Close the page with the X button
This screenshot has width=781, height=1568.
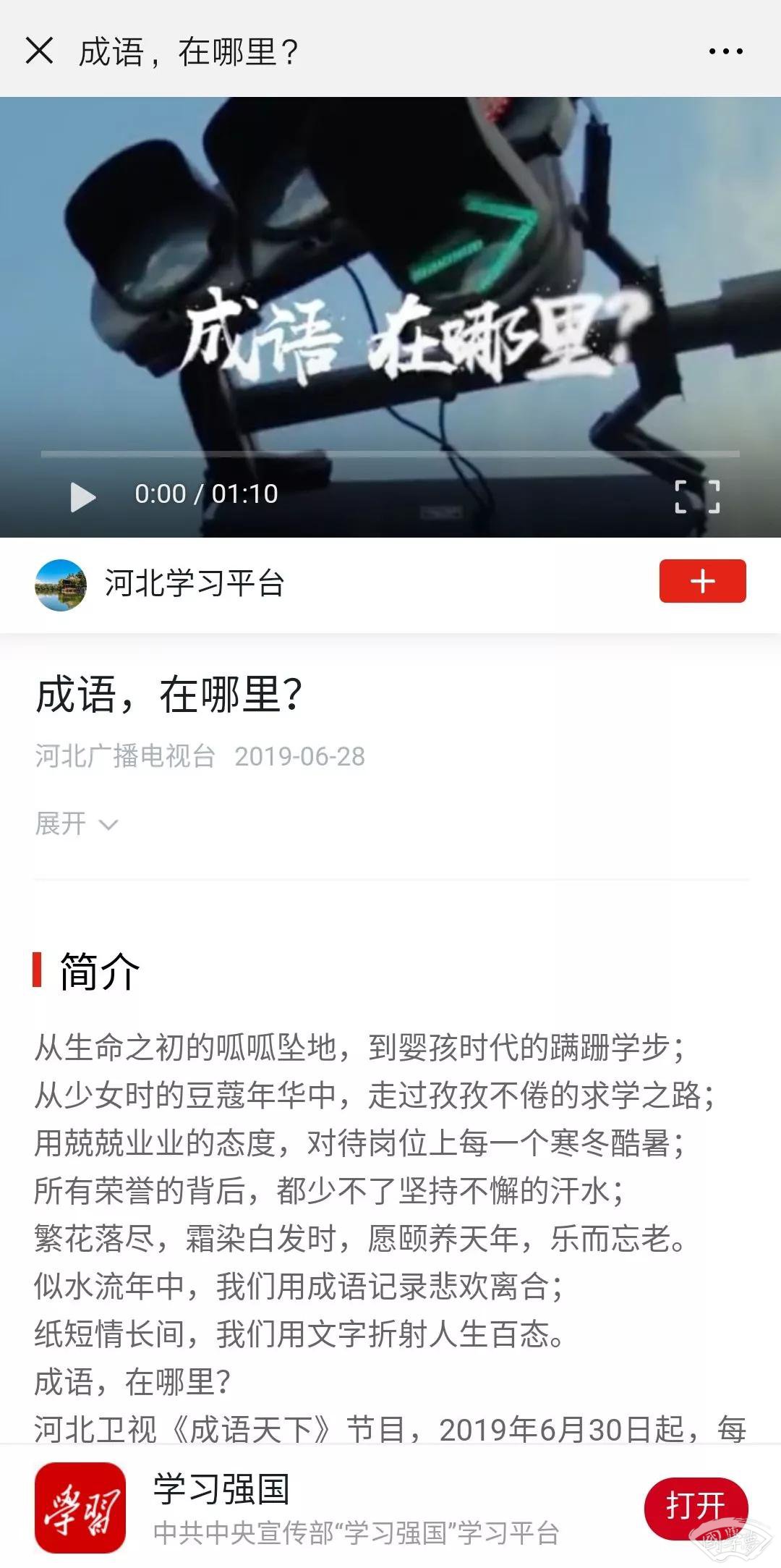coord(39,51)
